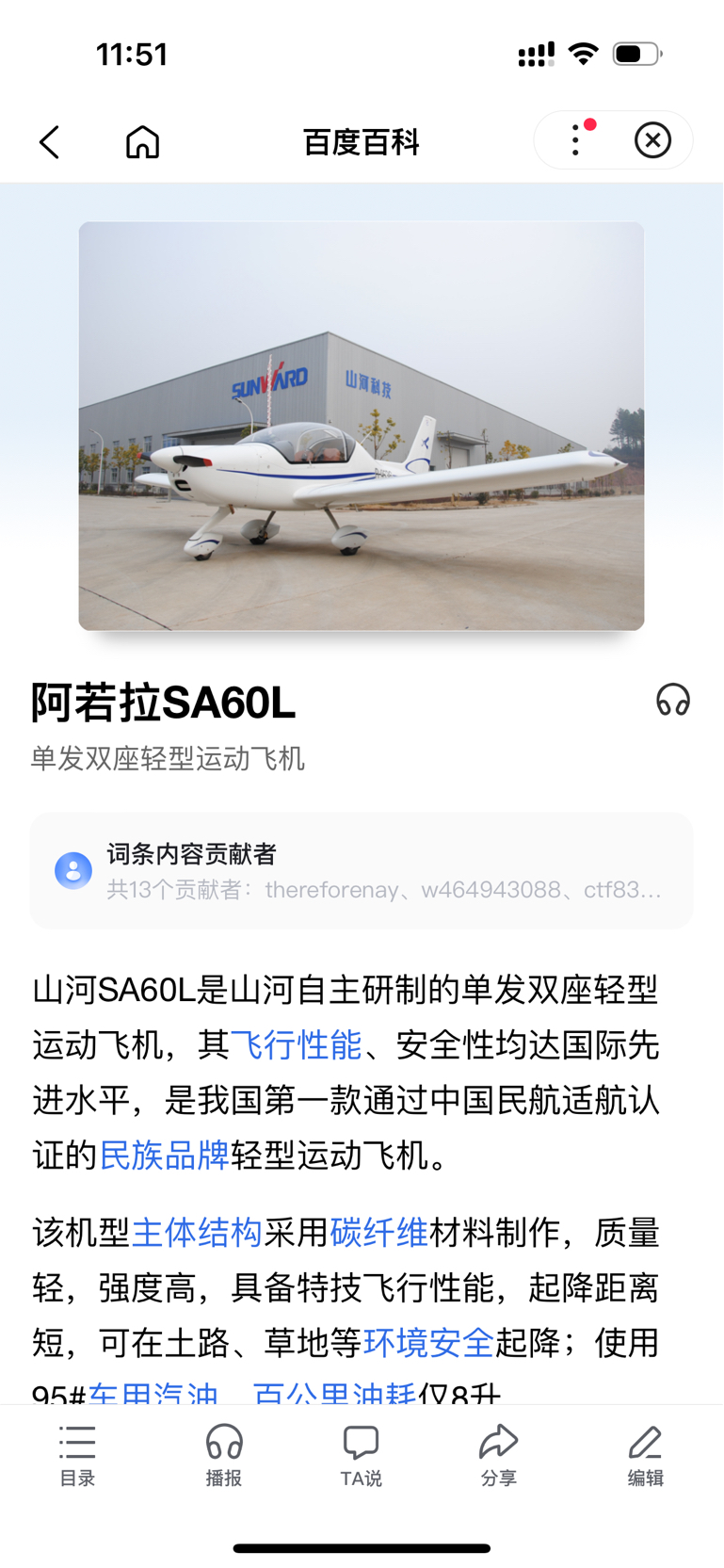Open the three-dot more options menu

coord(574,139)
